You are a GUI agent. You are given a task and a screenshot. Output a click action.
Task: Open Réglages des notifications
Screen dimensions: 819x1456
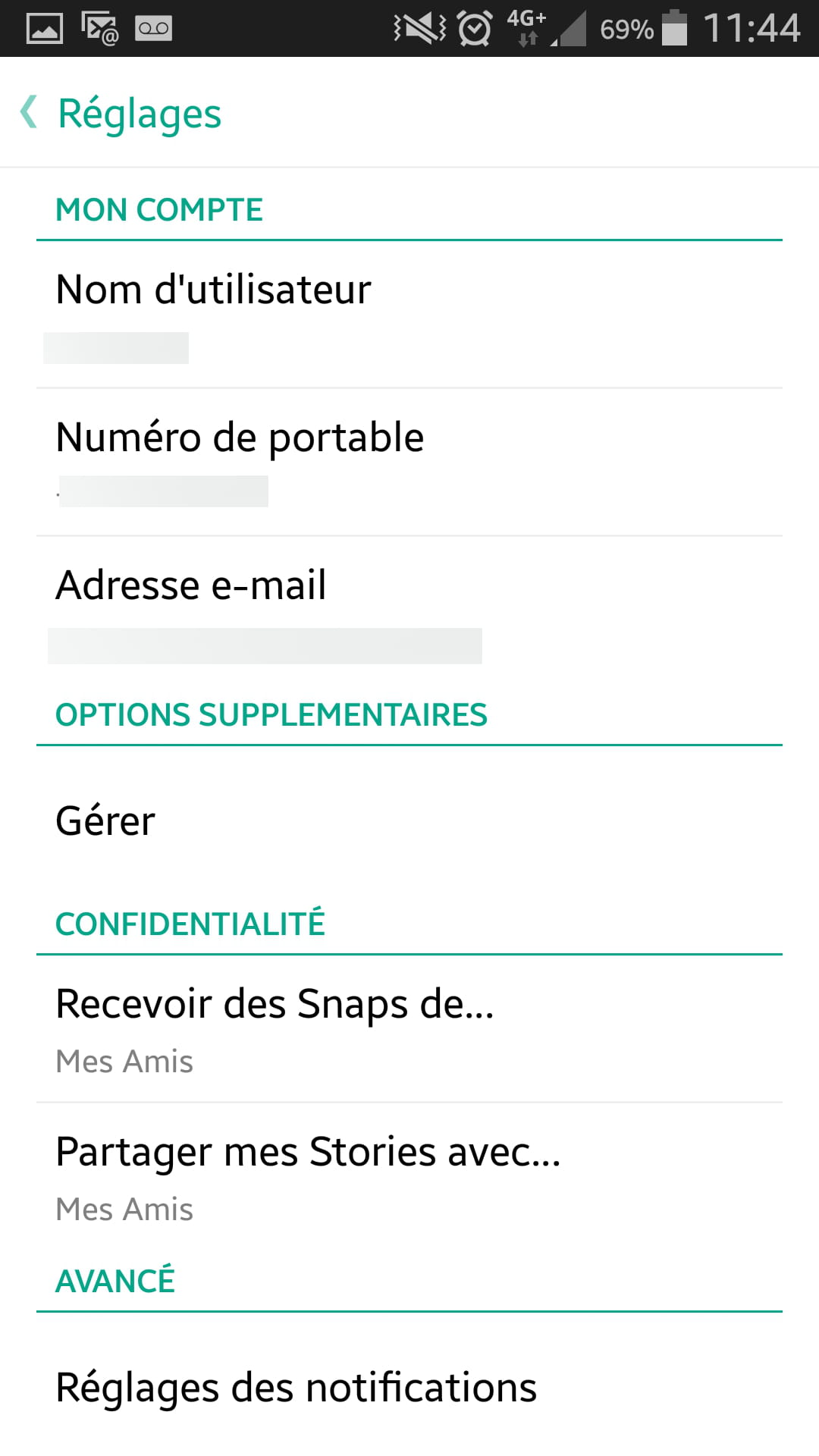[x=409, y=1388]
